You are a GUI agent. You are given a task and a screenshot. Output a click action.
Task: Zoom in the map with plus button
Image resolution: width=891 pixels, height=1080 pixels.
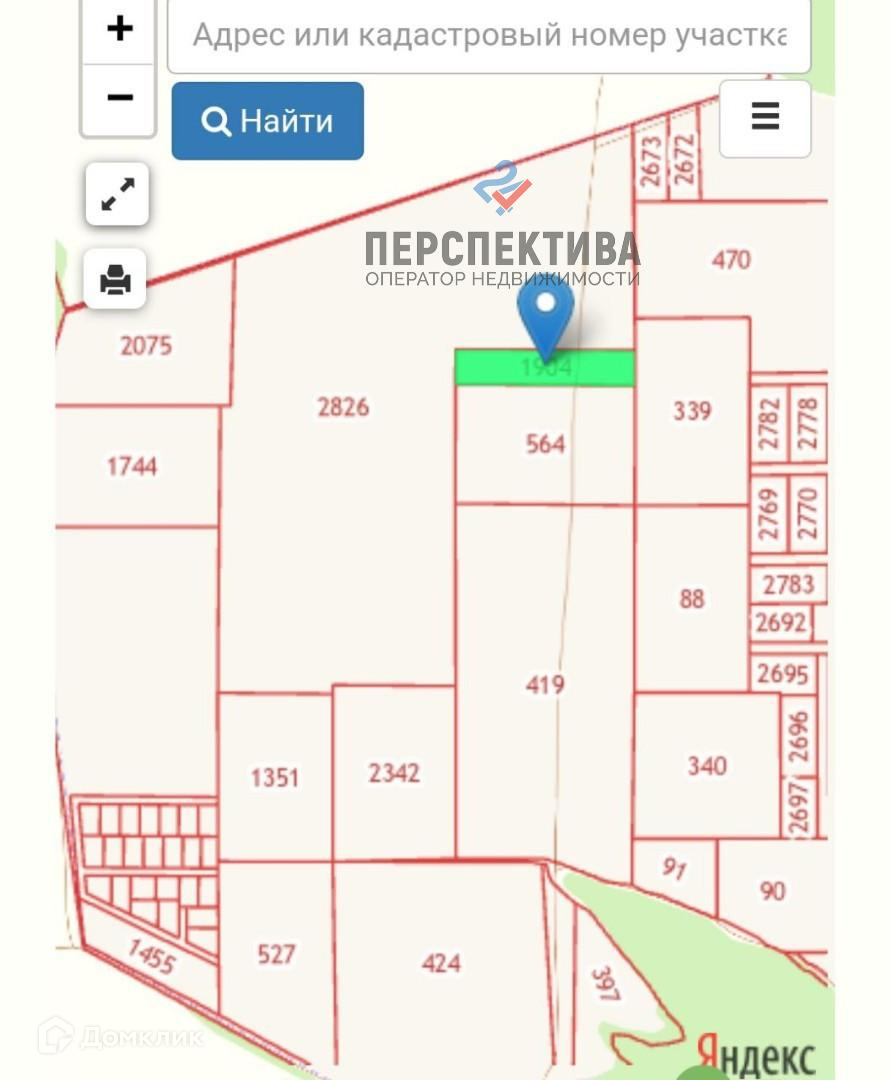click(119, 29)
